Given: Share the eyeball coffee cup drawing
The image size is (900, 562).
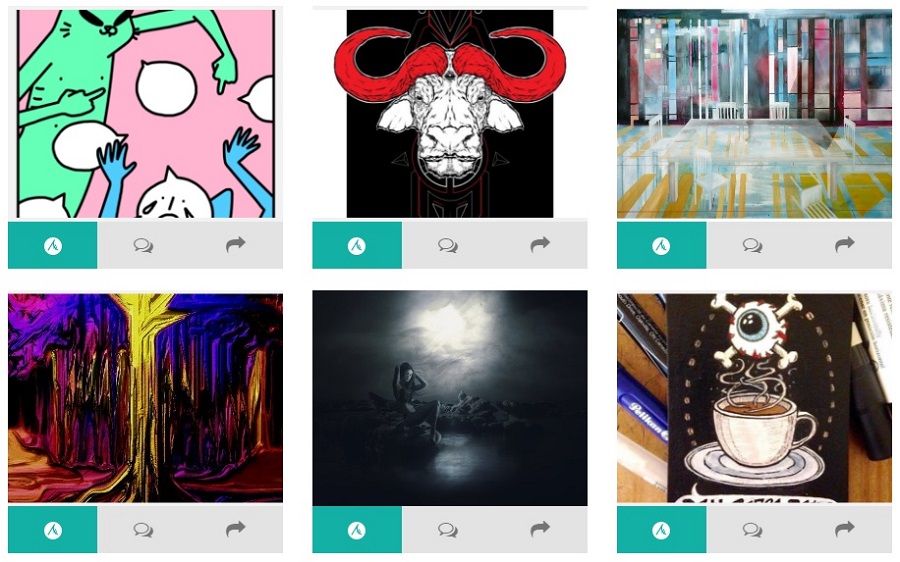Looking at the screenshot, I should point(844,529).
